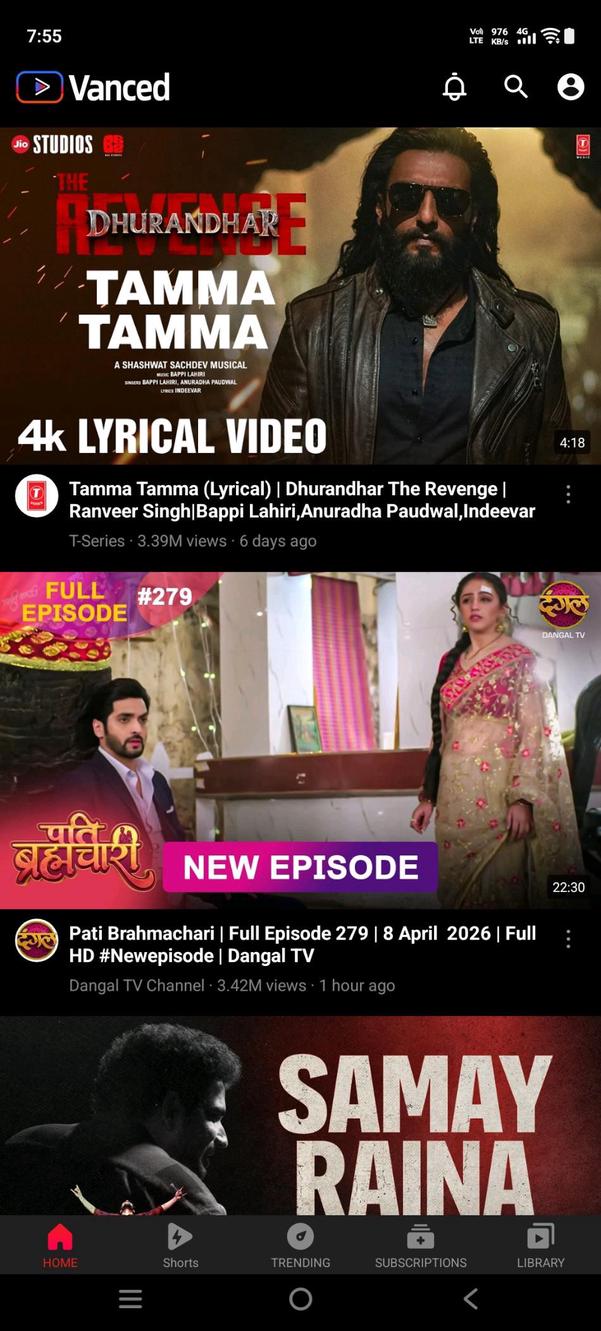Image resolution: width=601 pixels, height=1331 pixels.
Task: Open recent apps from the navigation bar
Action: (130, 1299)
